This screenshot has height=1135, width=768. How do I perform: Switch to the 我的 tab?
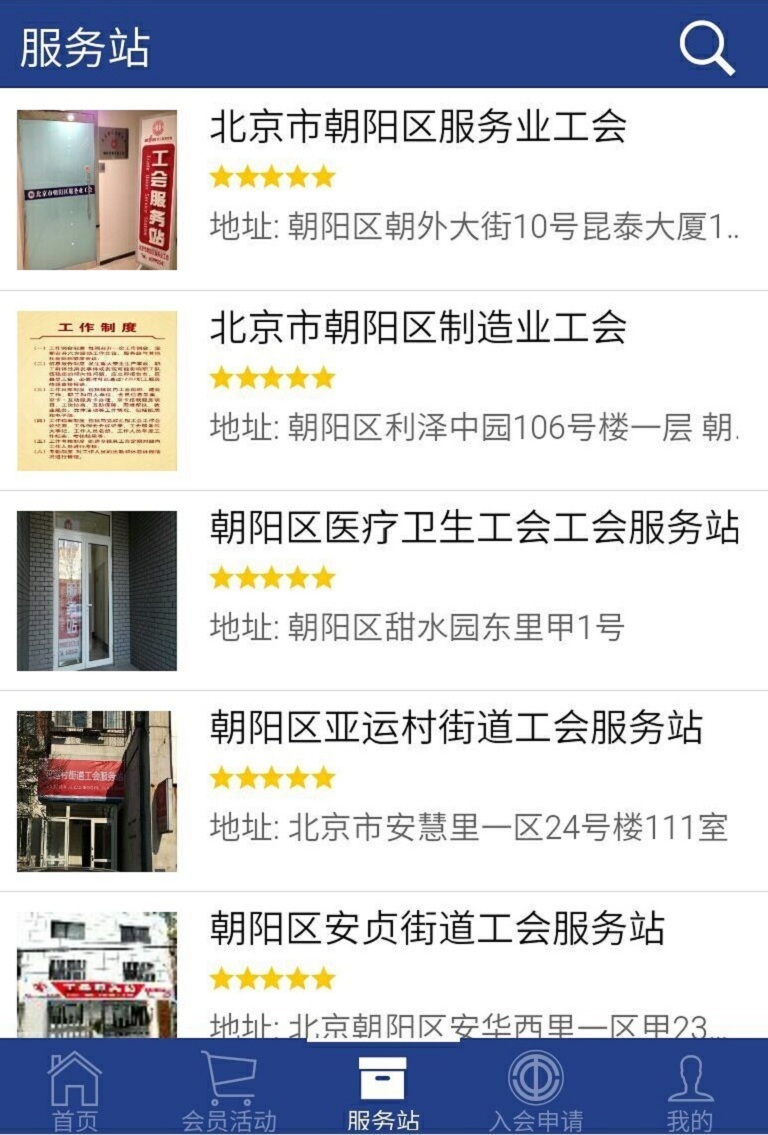pos(690,1091)
